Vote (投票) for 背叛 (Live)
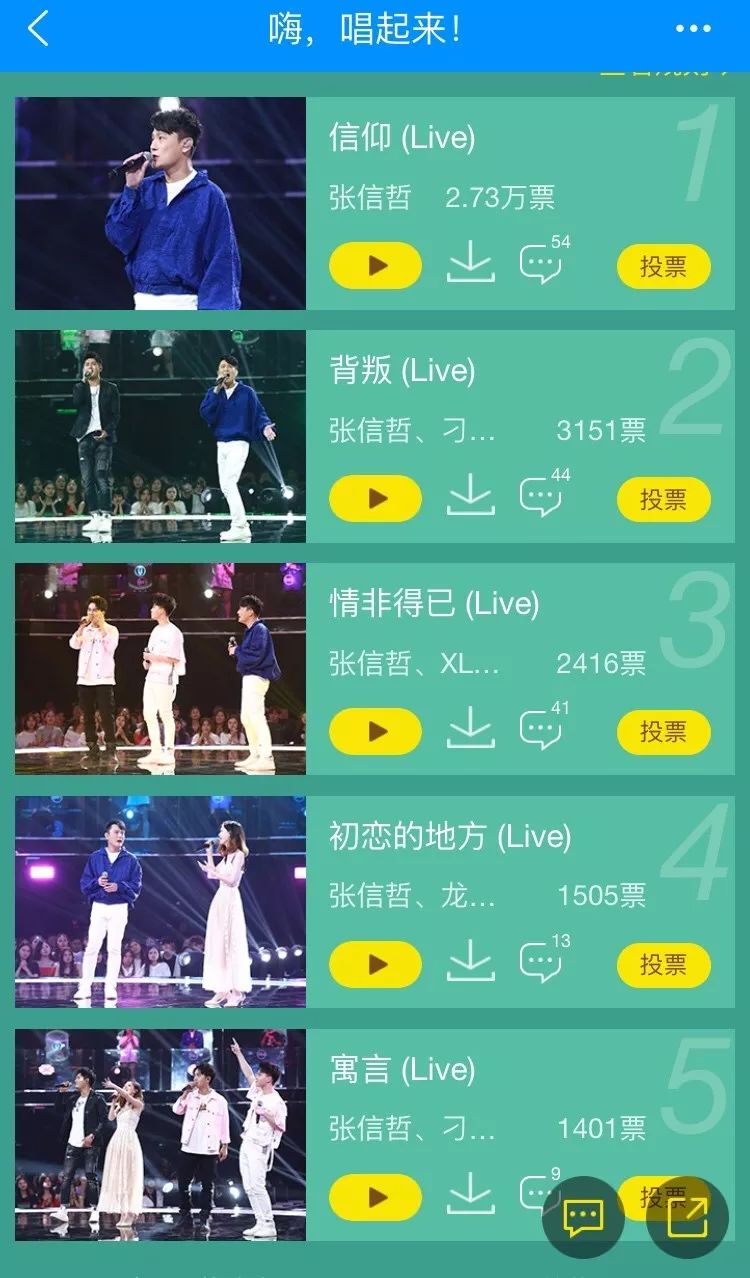Image resolution: width=750 pixels, height=1278 pixels. coord(664,499)
